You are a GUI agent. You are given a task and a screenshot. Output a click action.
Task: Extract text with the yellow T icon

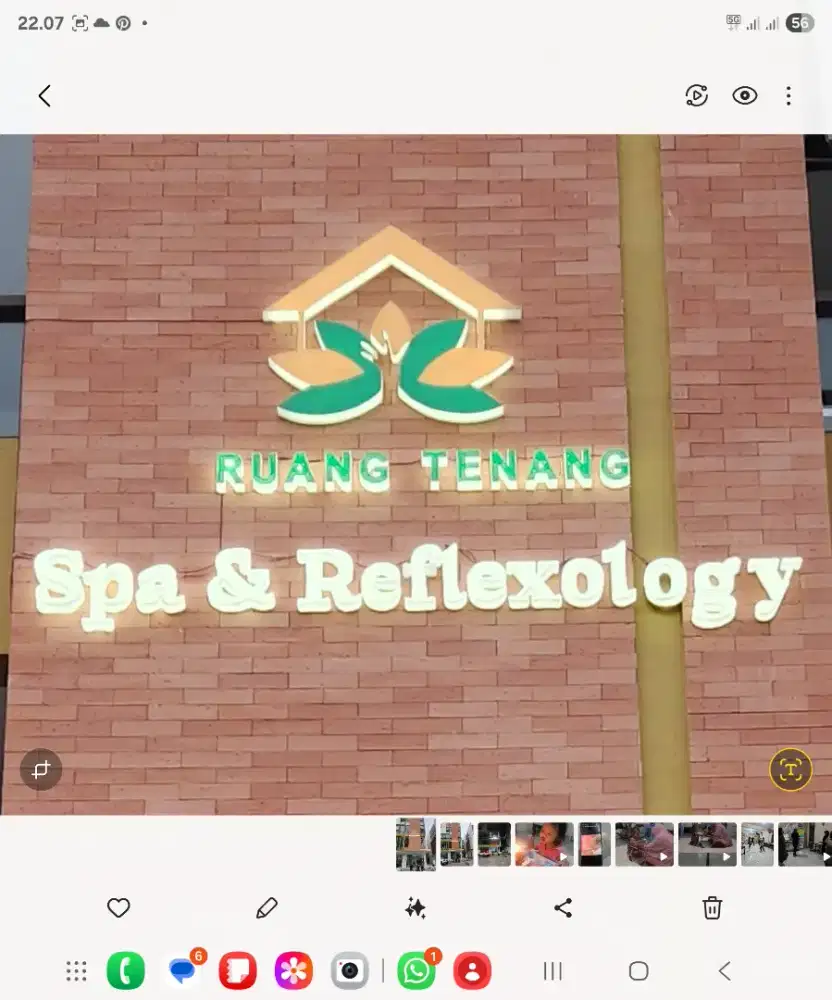click(790, 770)
